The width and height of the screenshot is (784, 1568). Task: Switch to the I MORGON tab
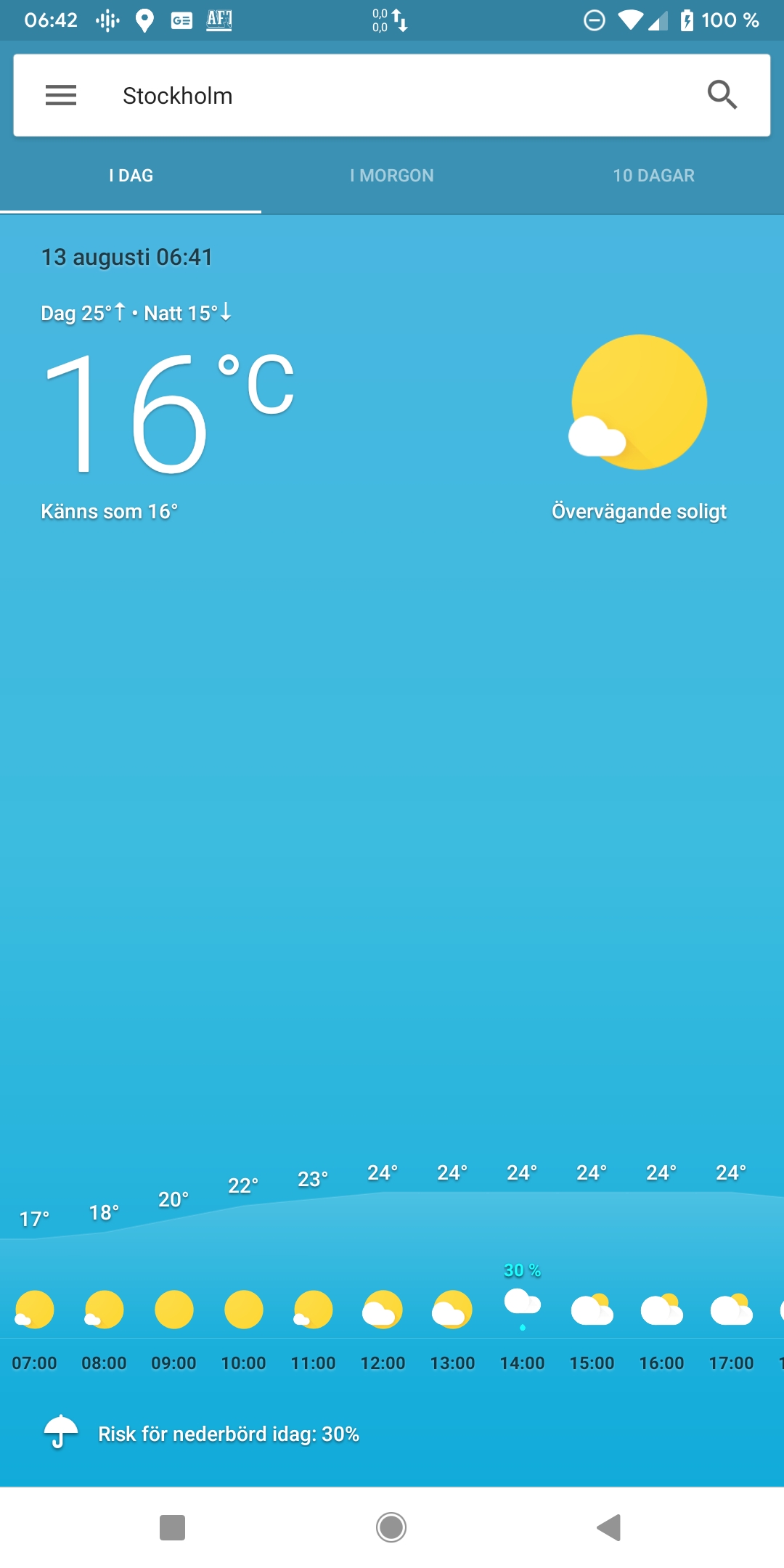pos(392,176)
